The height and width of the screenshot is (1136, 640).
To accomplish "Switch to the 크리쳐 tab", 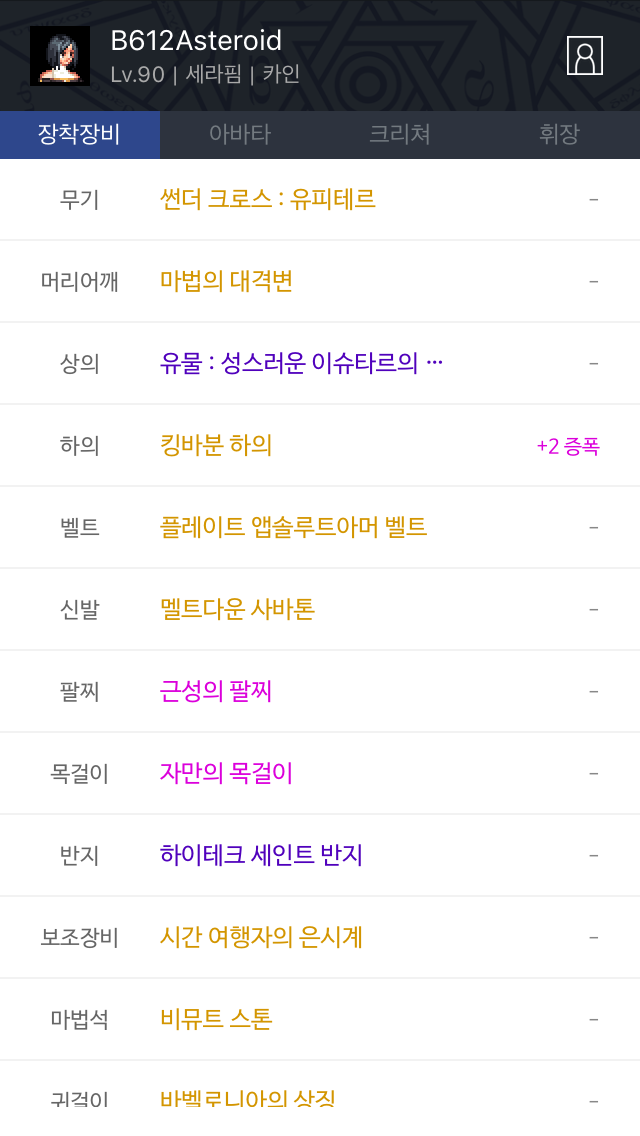I will point(399,134).
